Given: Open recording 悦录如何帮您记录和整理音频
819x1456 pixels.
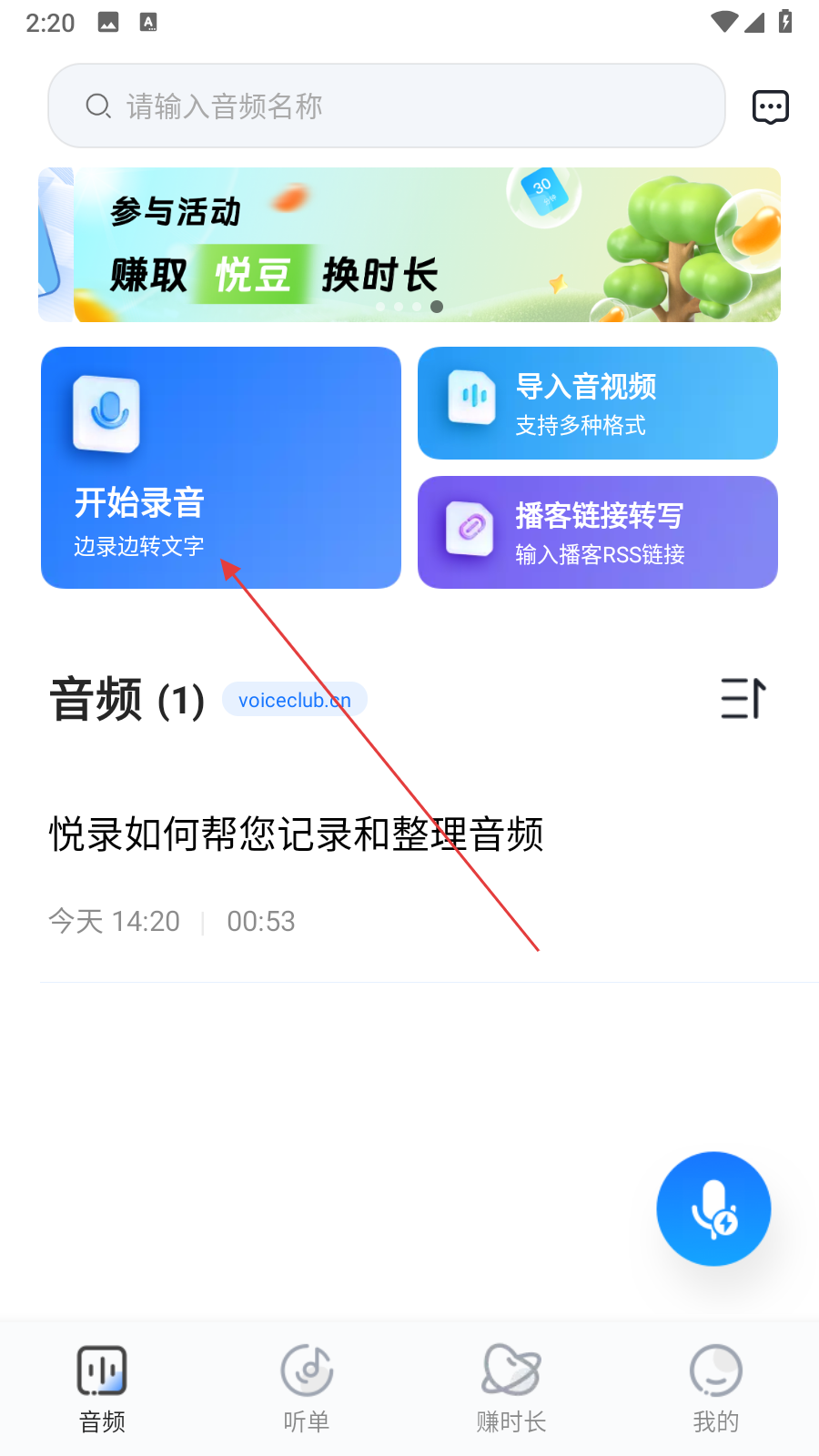Looking at the screenshot, I should click(297, 834).
